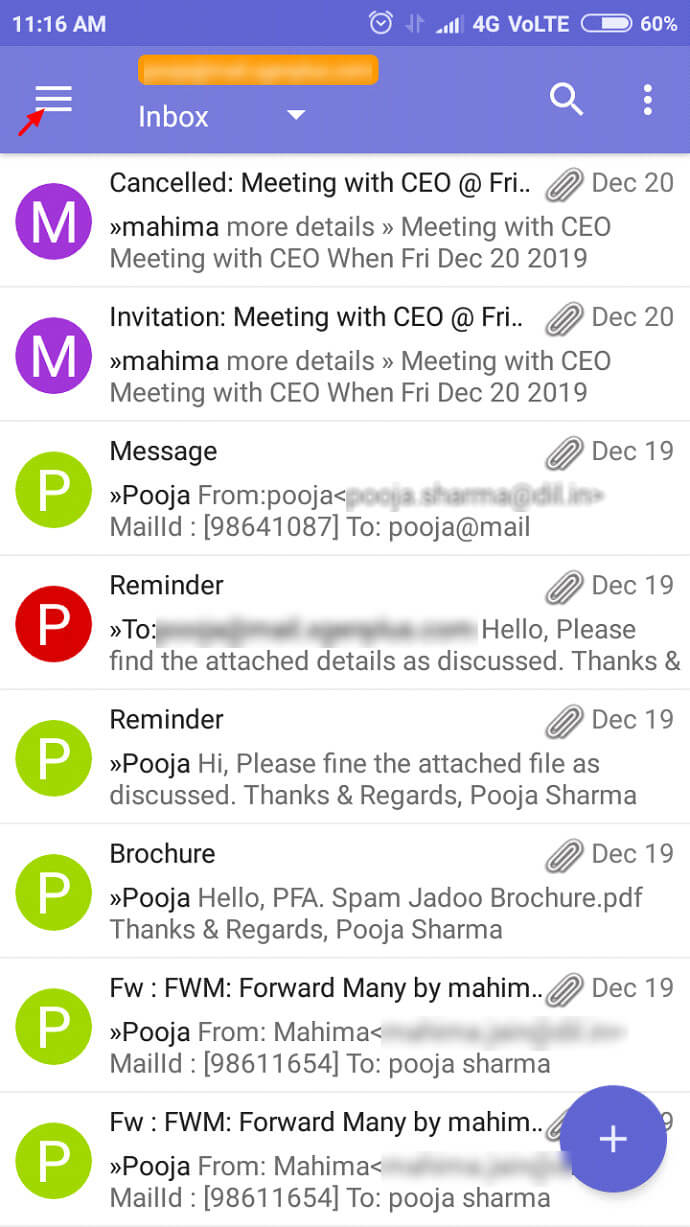Viewport: 690px width, 1227px height.
Task: Open the Brochure email from Pooja
Action: tap(345, 890)
